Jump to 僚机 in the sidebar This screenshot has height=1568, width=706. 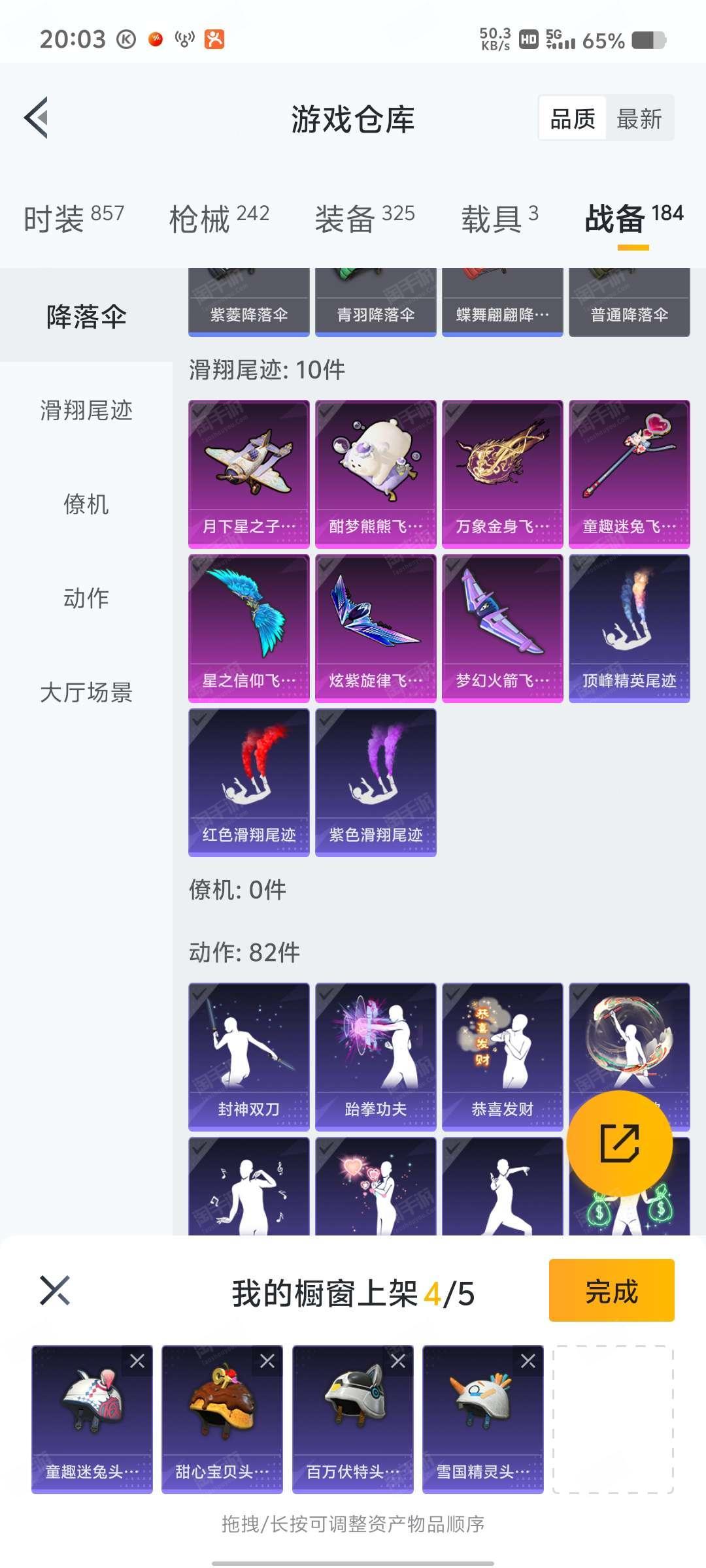coord(86,504)
